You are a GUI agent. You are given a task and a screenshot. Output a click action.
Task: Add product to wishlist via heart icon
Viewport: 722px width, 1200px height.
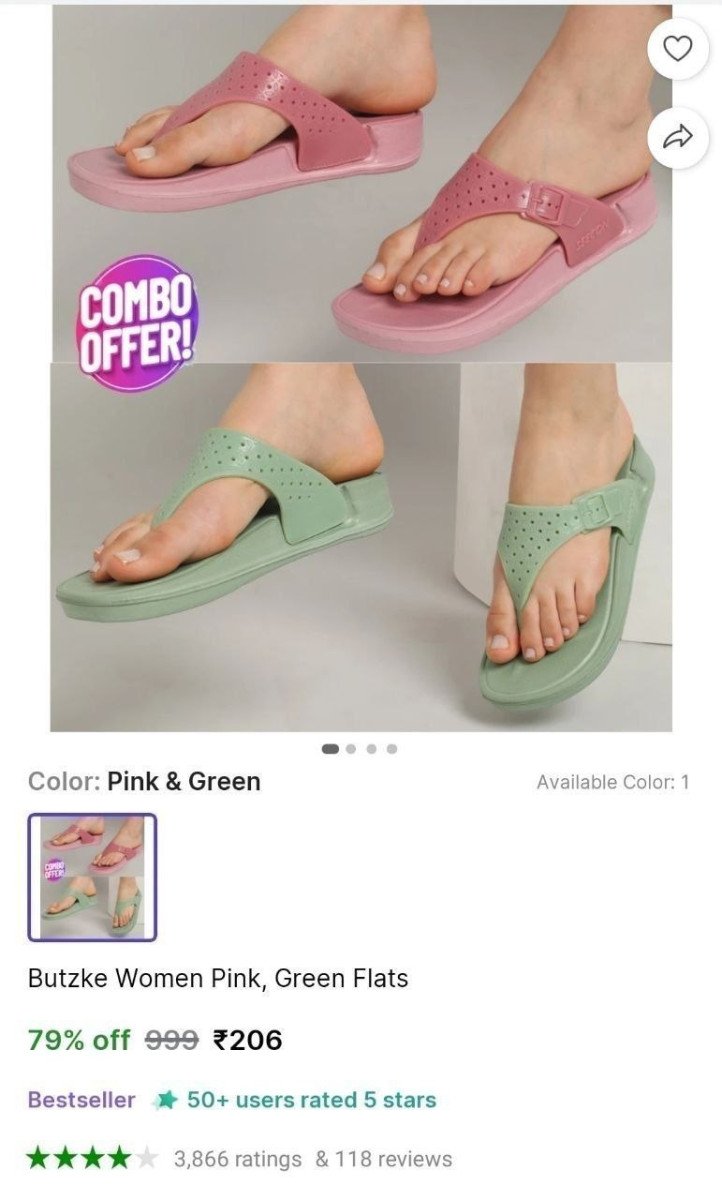pos(677,47)
